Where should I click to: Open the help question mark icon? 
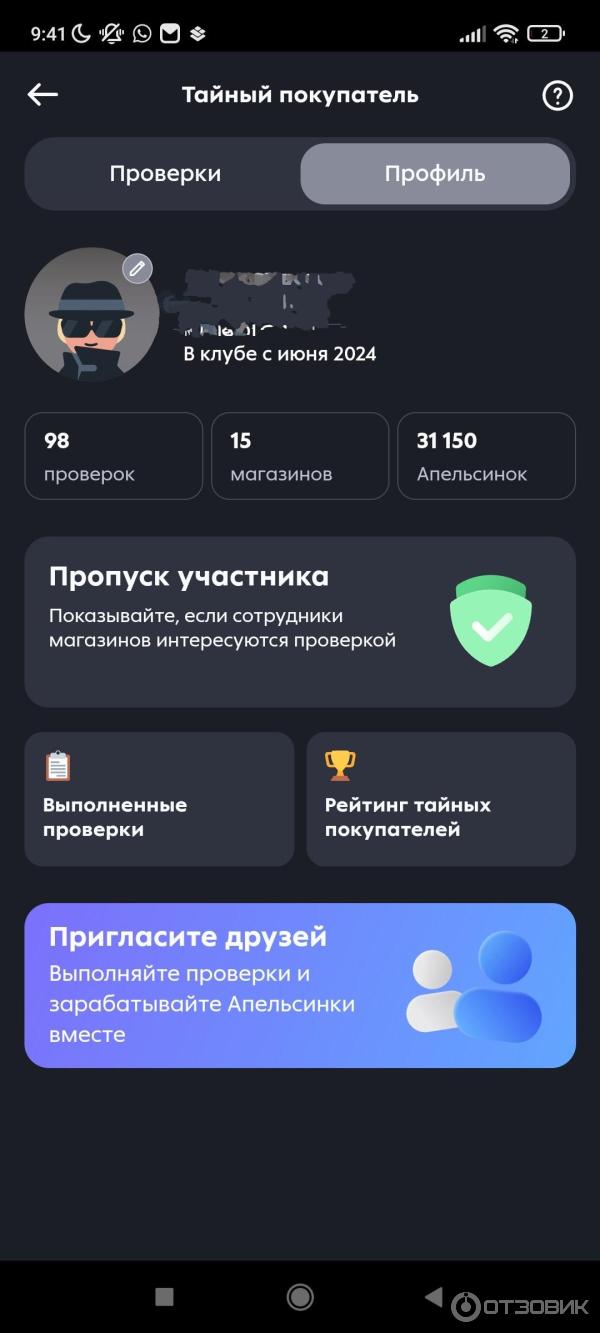coord(557,96)
